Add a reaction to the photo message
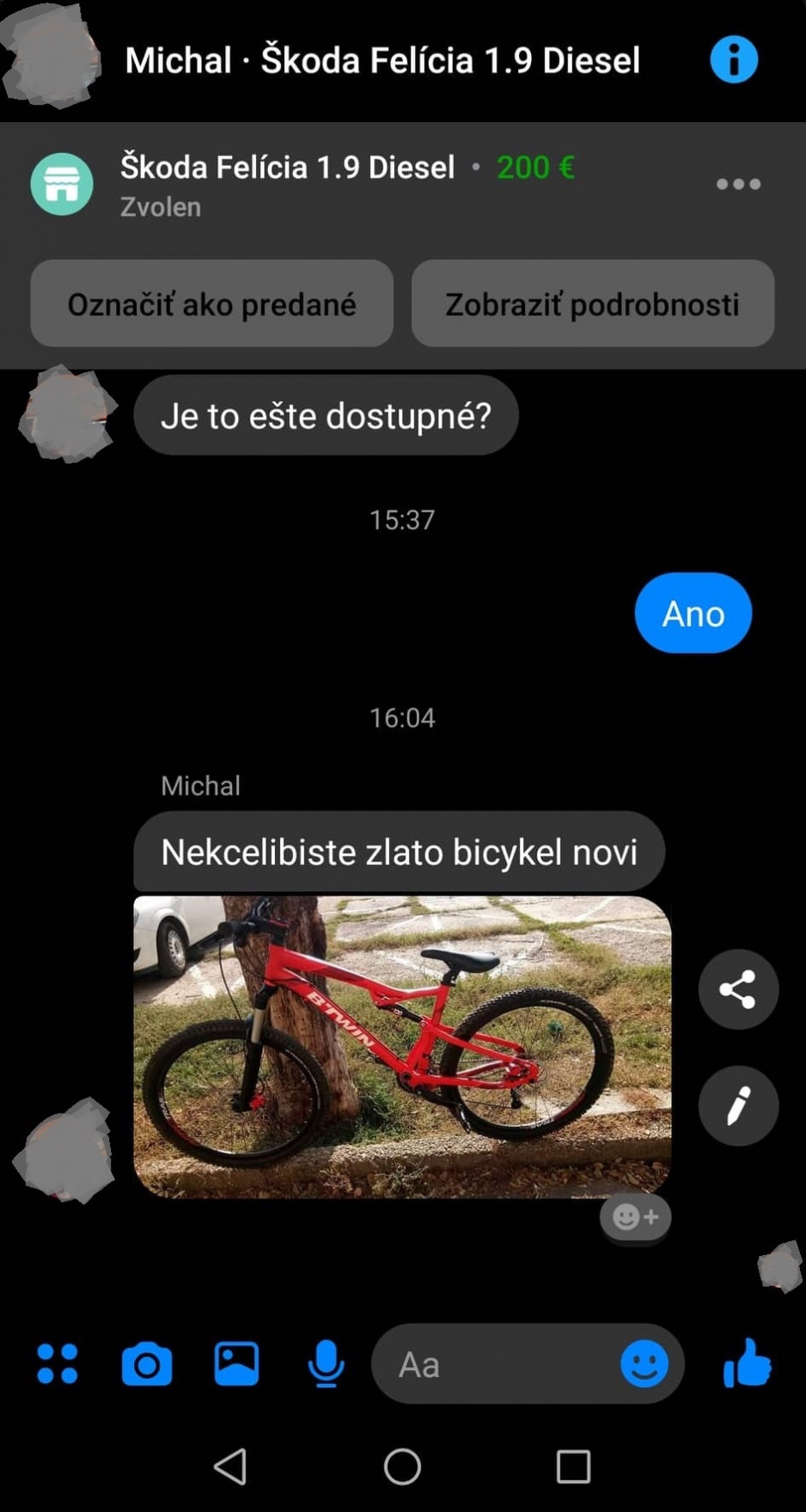This screenshot has height=1512, width=806. [635, 1217]
